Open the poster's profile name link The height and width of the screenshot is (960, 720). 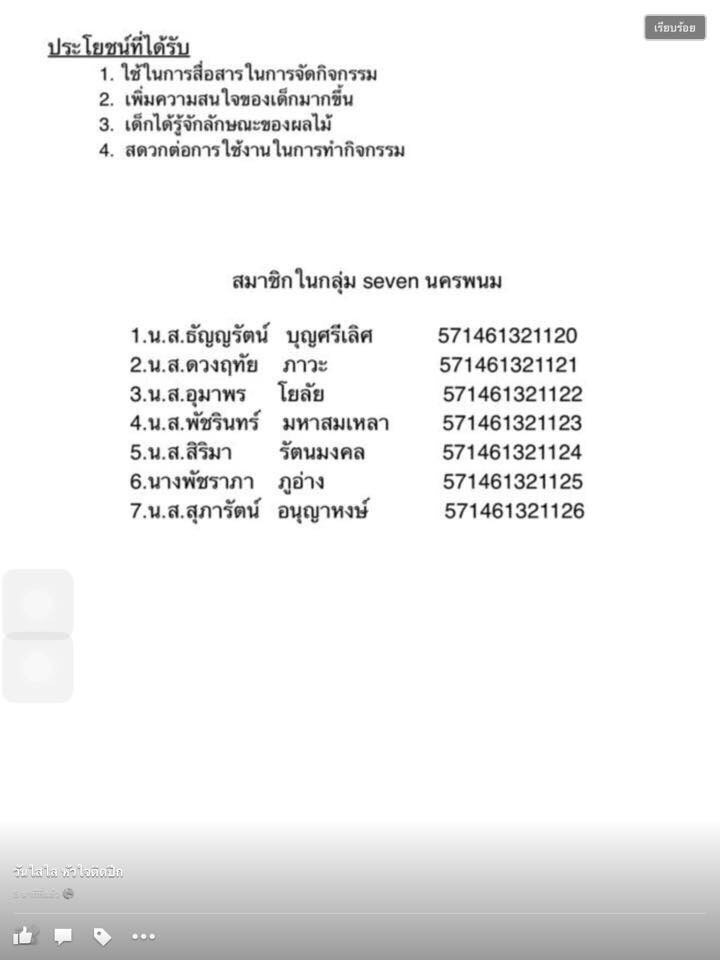68,872
